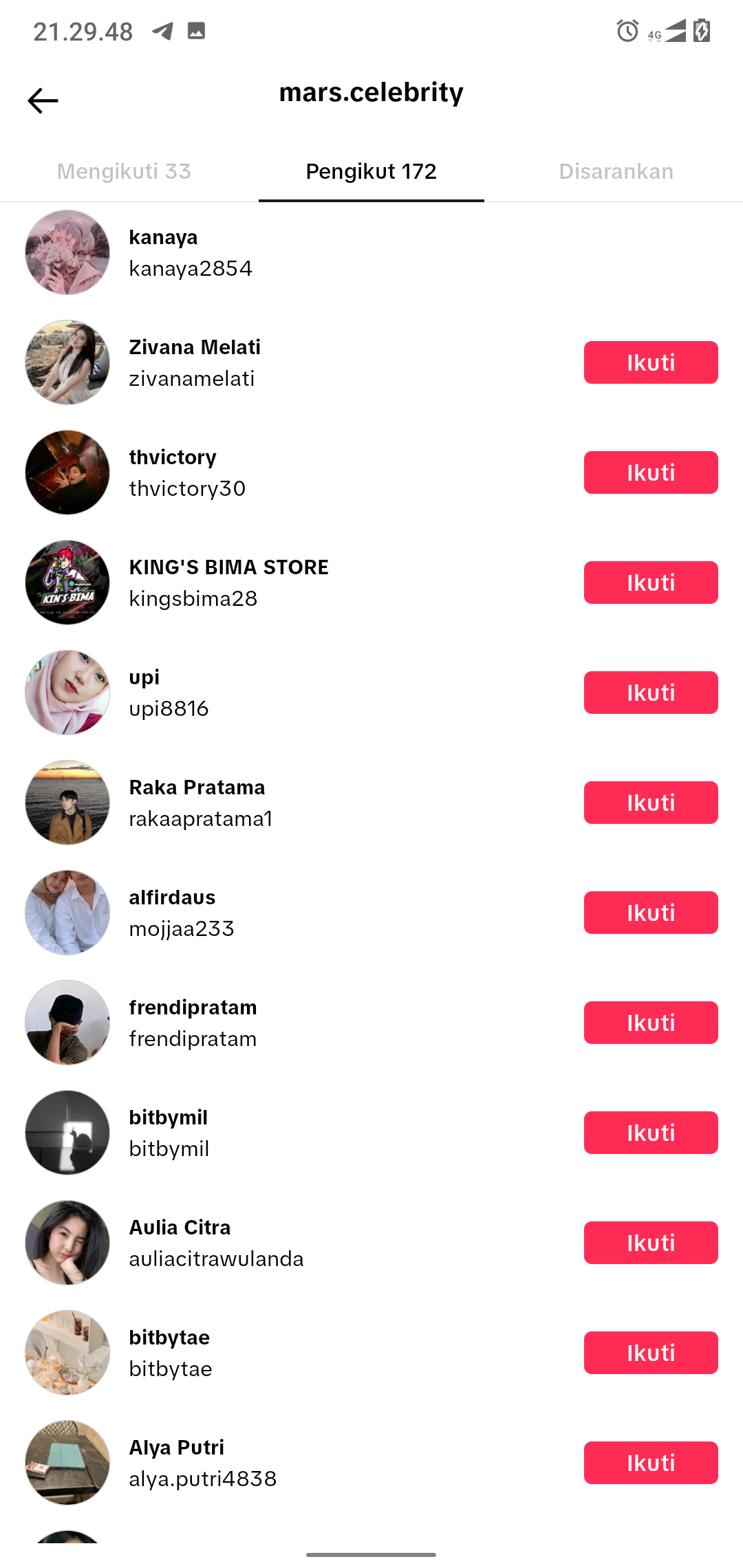Open KING'S BIMA STORE avatar

67,582
